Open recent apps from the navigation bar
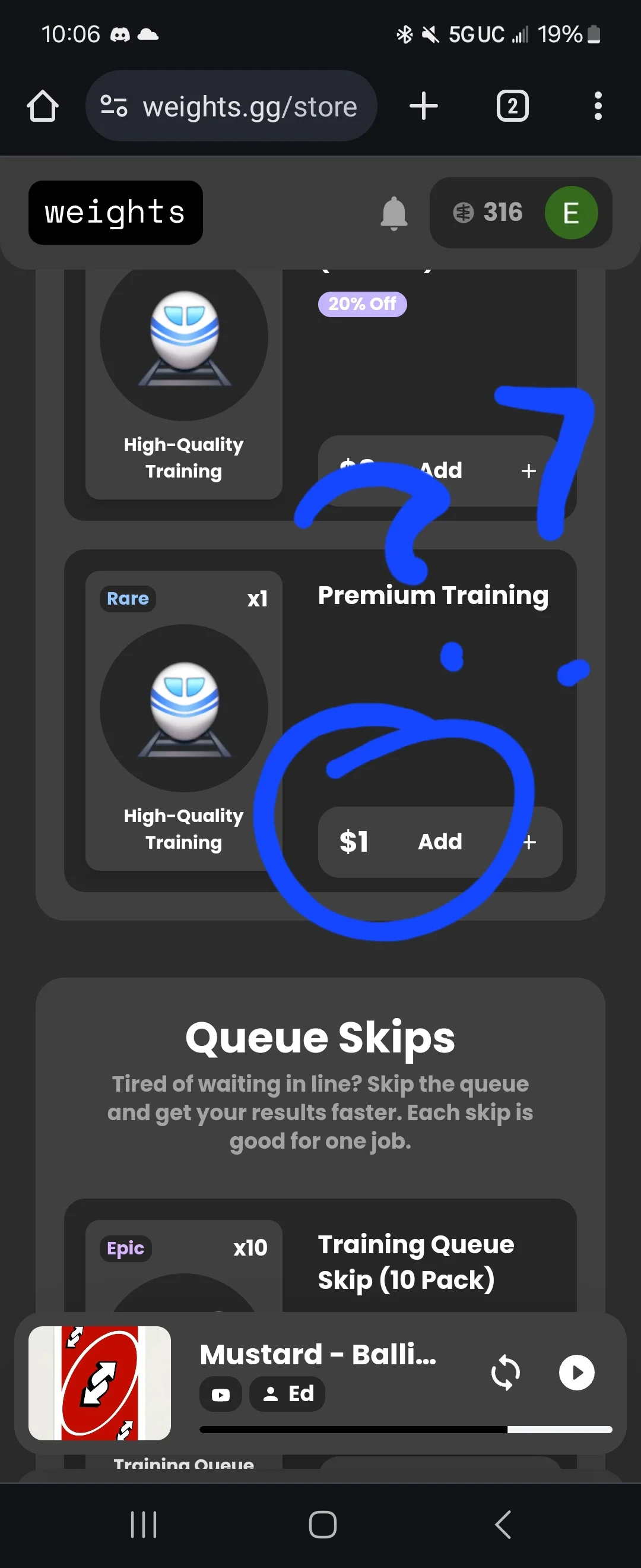The height and width of the screenshot is (1568, 641). coord(144,1525)
